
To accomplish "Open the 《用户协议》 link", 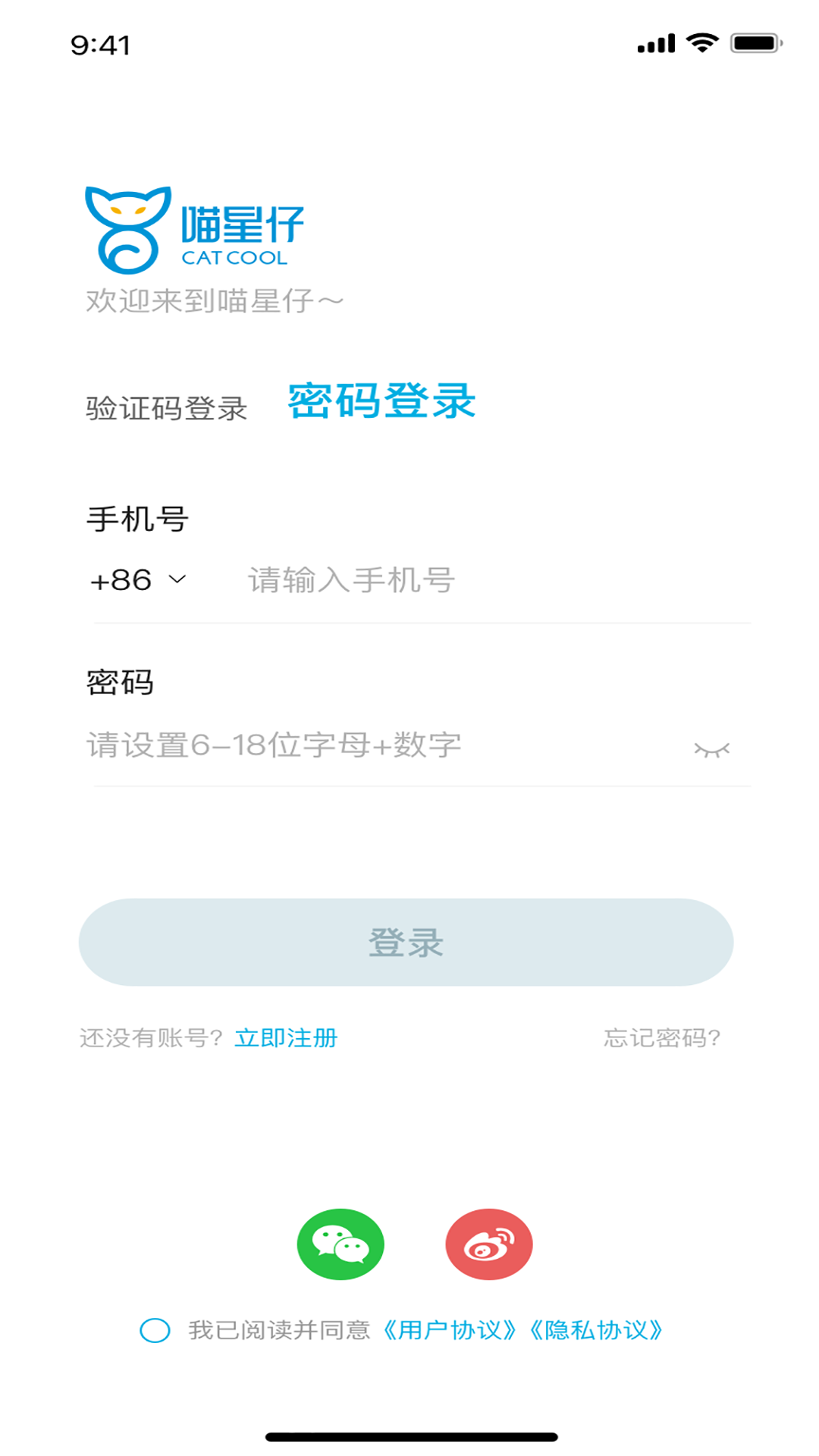I will 450,1330.
